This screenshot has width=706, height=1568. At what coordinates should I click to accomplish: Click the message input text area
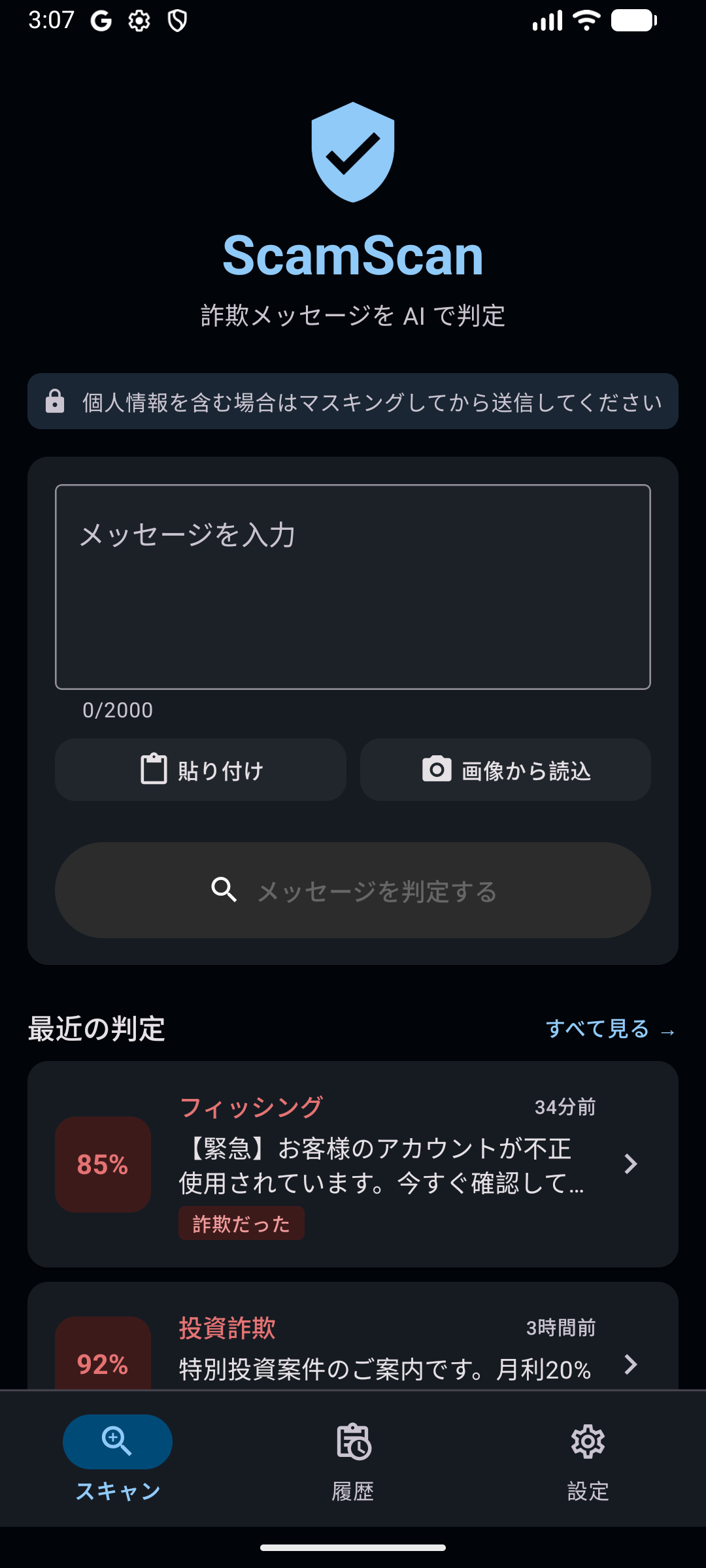tap(353, 585)
